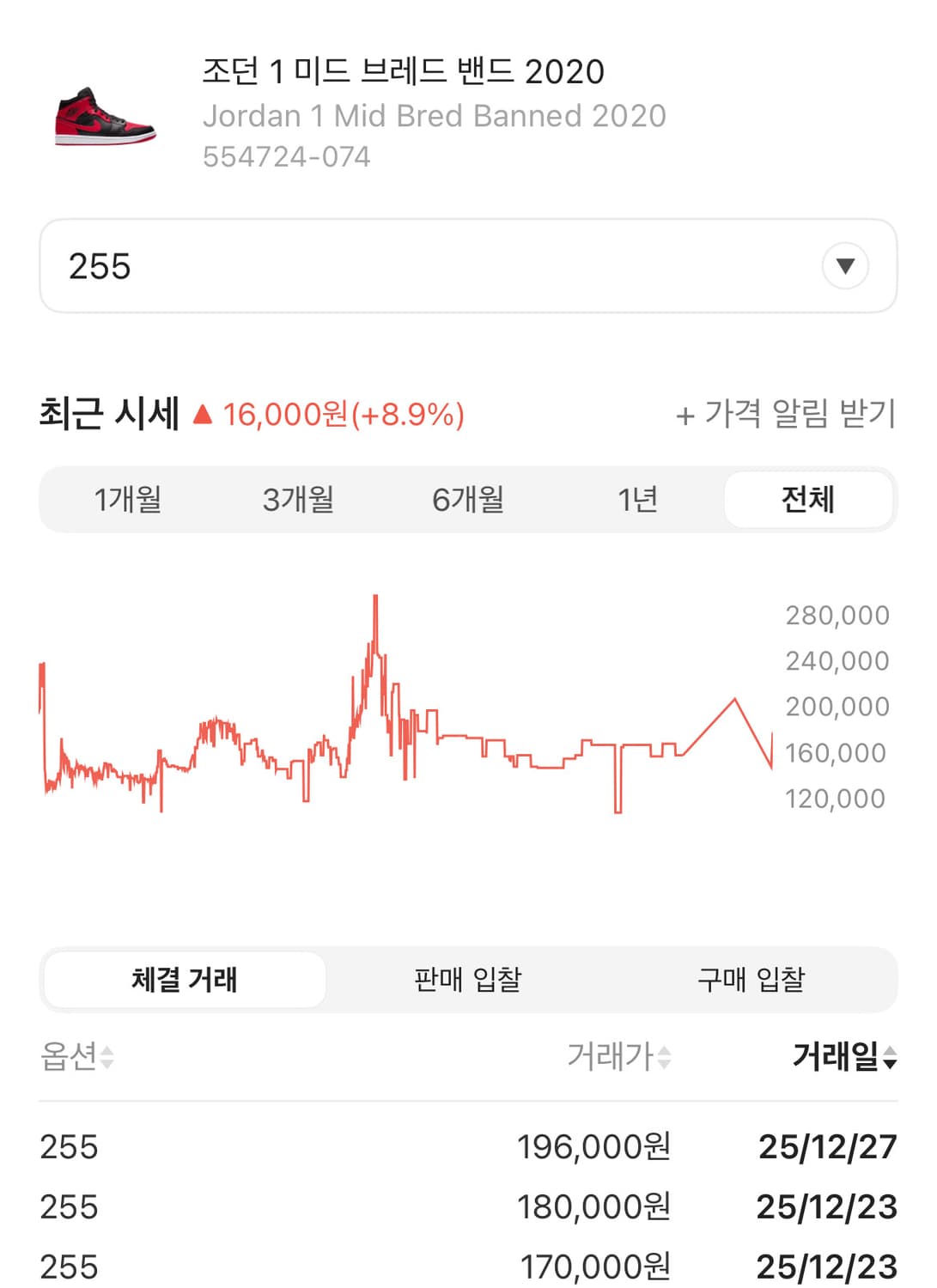The width and height of the screenshot is (937, 1288).
Task: Open the 구매 입찰 tab
Action: pos(753,978)
